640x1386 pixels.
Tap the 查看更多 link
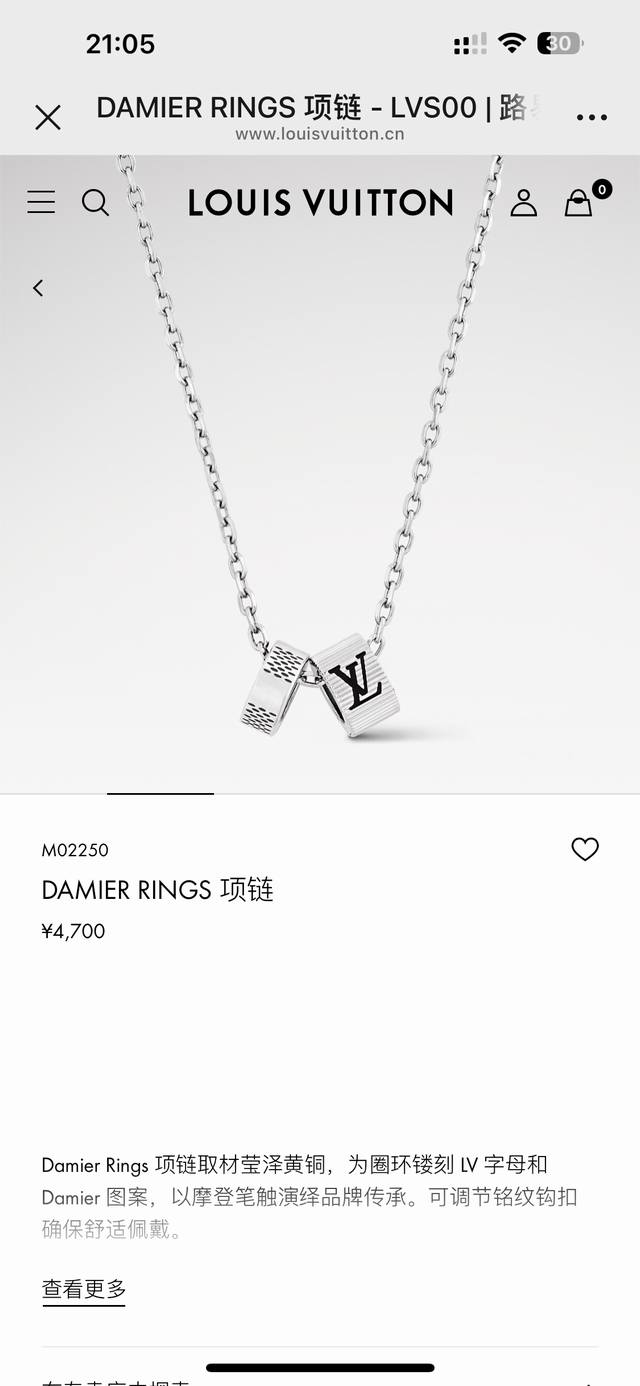[84, 1289]
